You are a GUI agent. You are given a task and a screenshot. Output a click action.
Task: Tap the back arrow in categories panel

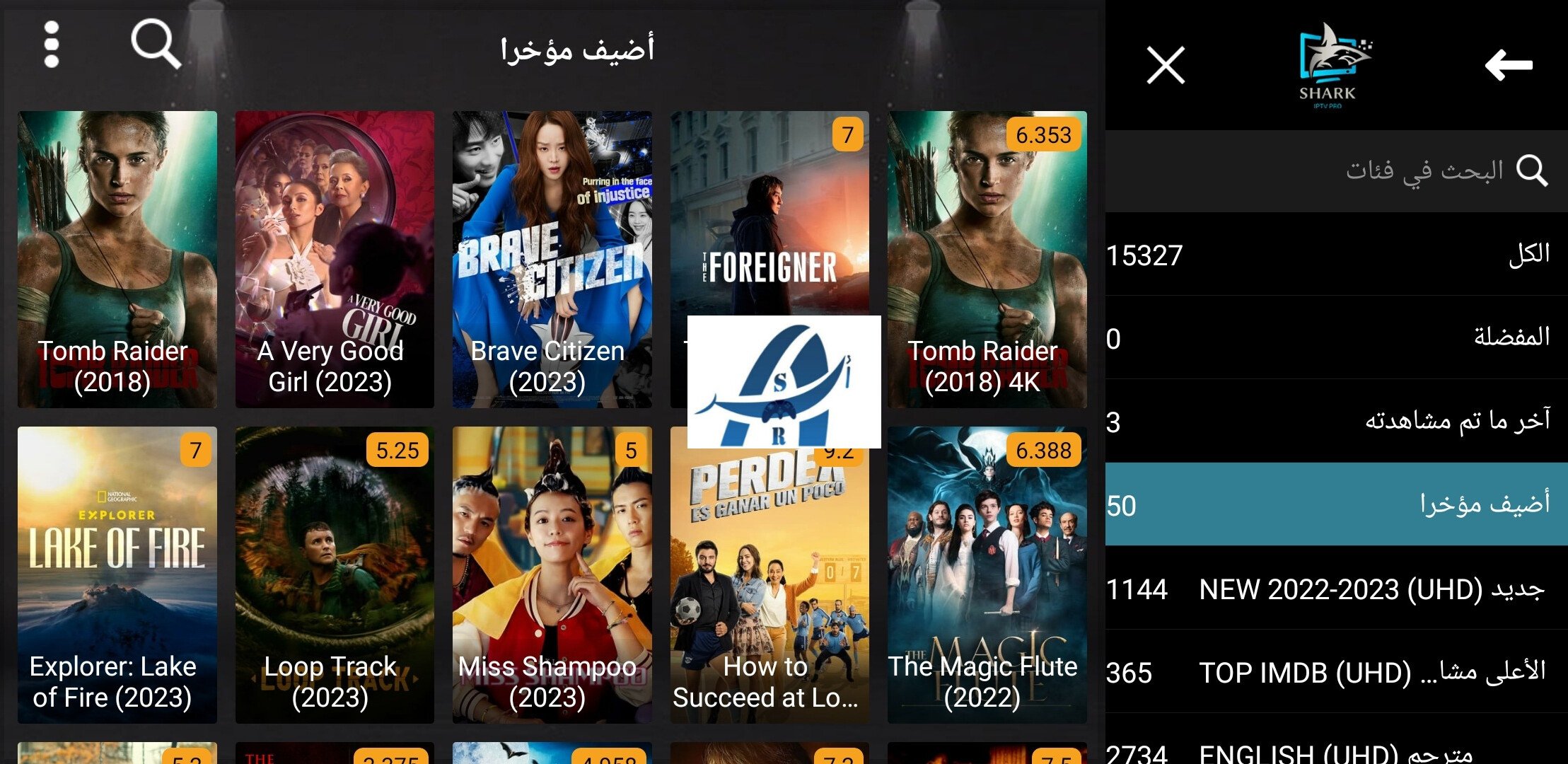[x=1508, y=65]
